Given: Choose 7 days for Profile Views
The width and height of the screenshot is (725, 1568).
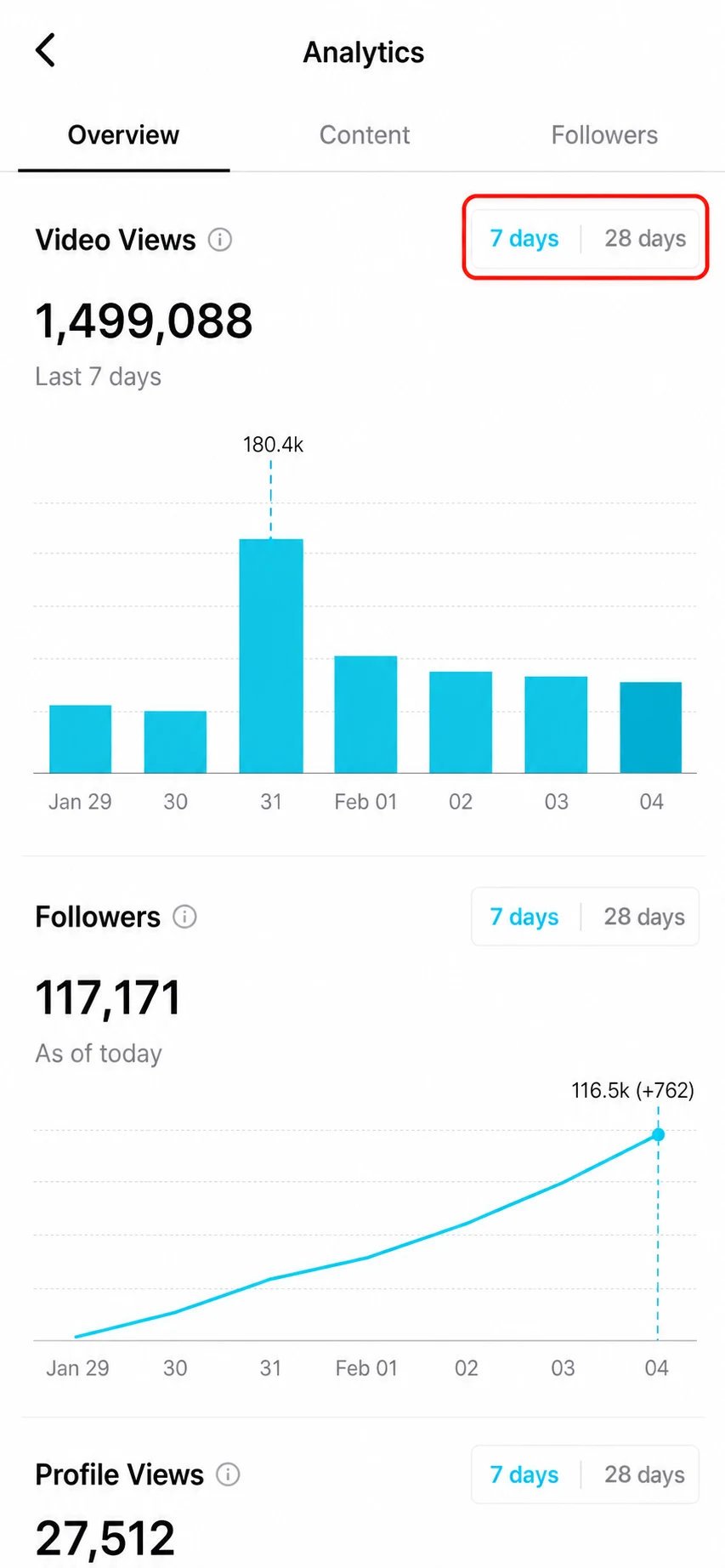Looking at the screenshot, I should coord(524,1474).
